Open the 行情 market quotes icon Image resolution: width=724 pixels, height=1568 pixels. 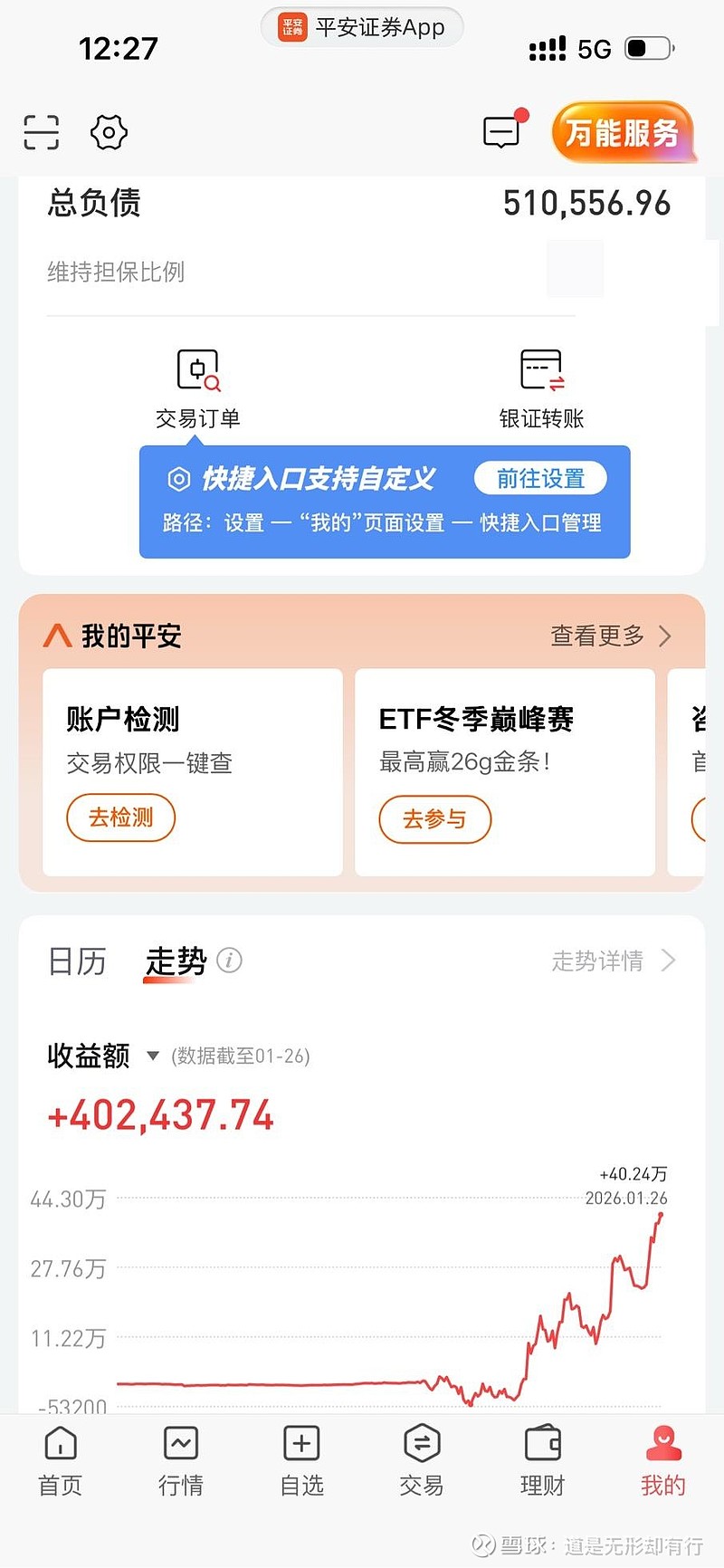point(180,1442)
